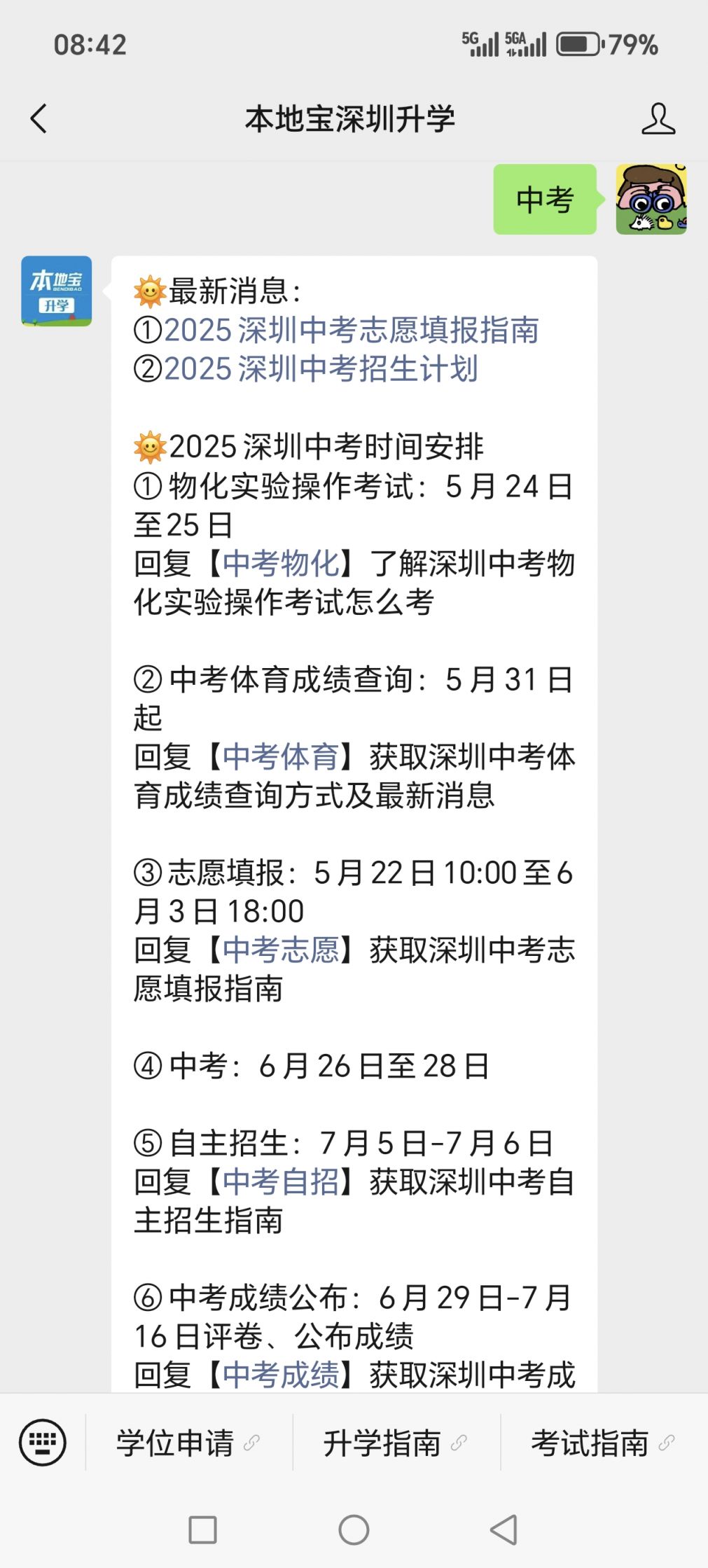Tap the 中考体育 keyword link
Viewport: 708px width, 1568px height.
coord(281,757)
